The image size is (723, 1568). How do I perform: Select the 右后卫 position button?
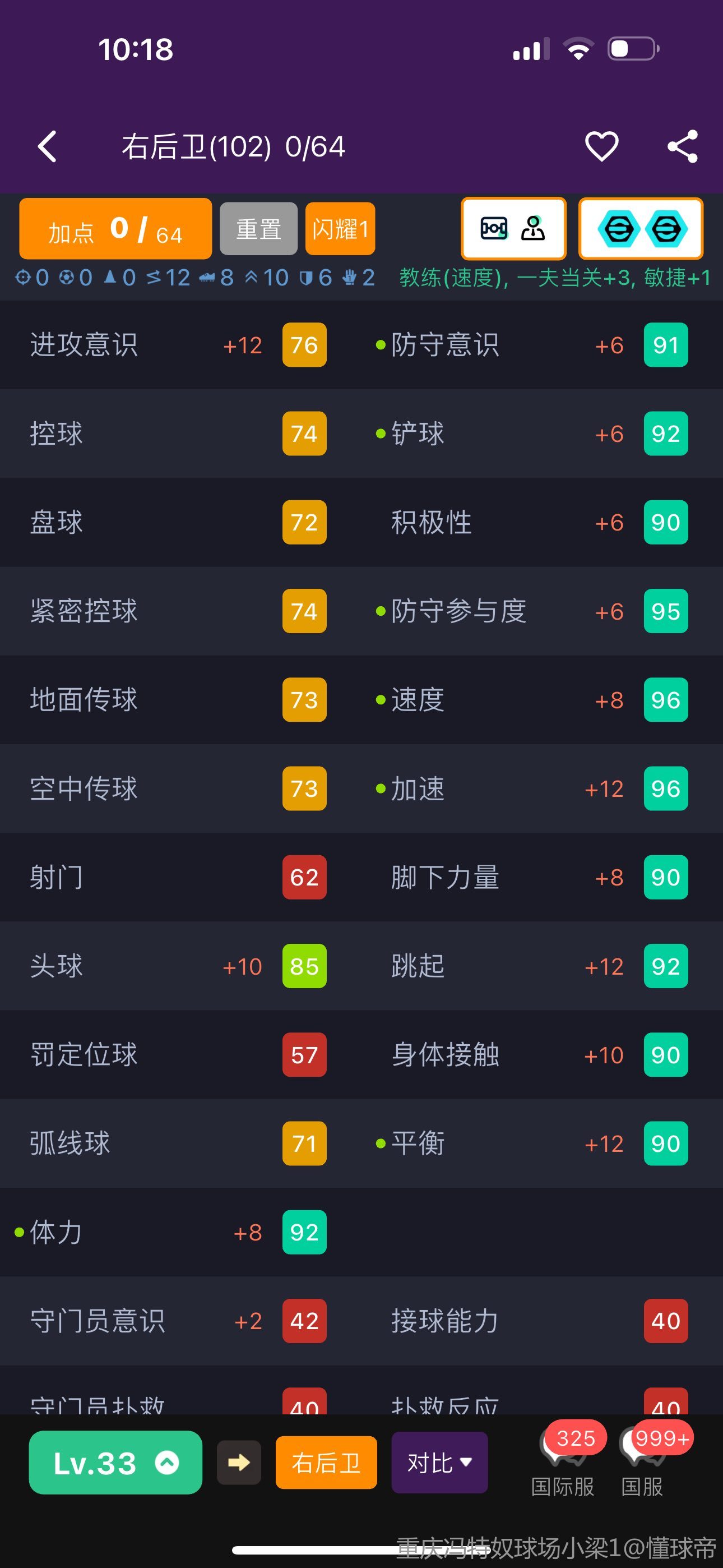[x=326, y=1463]
